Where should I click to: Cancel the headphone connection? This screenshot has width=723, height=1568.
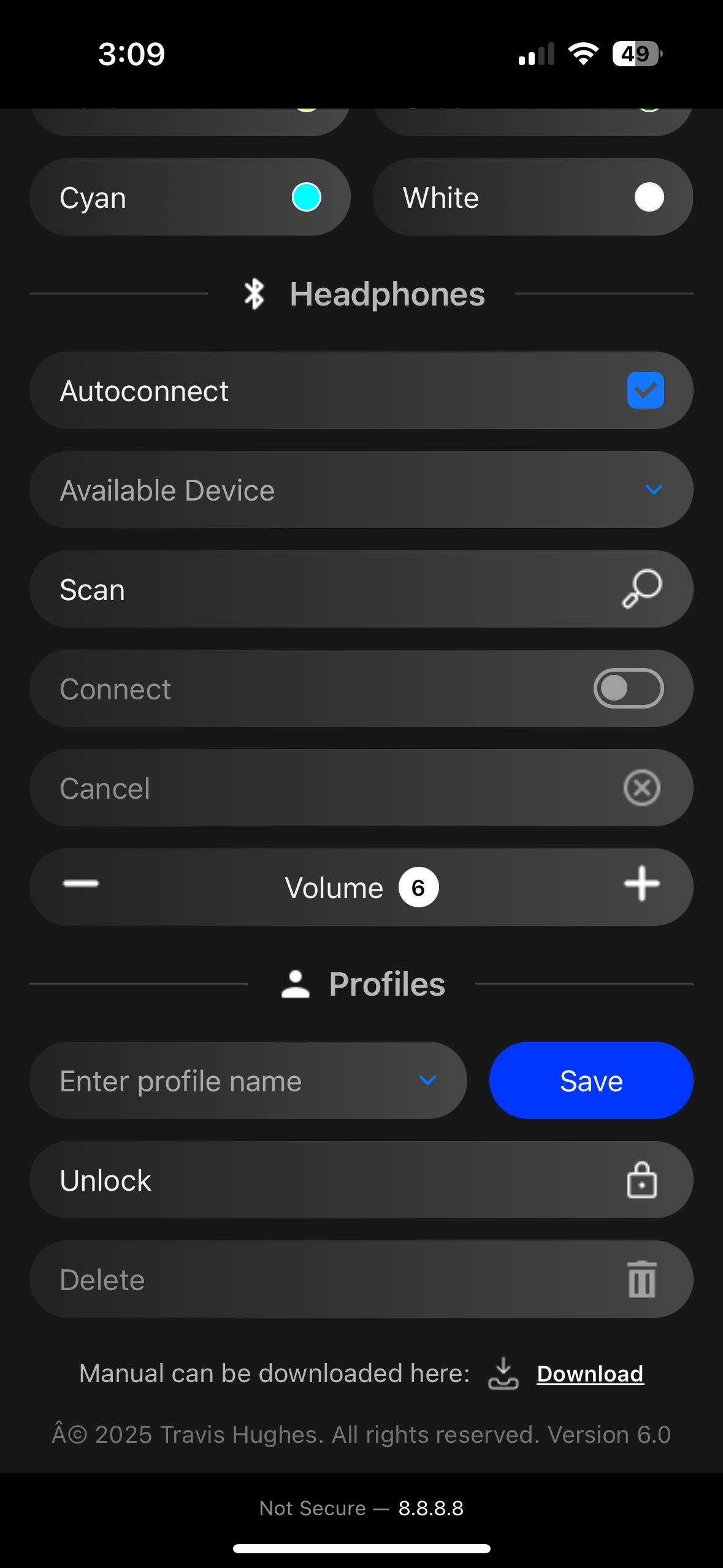[361, 788]
